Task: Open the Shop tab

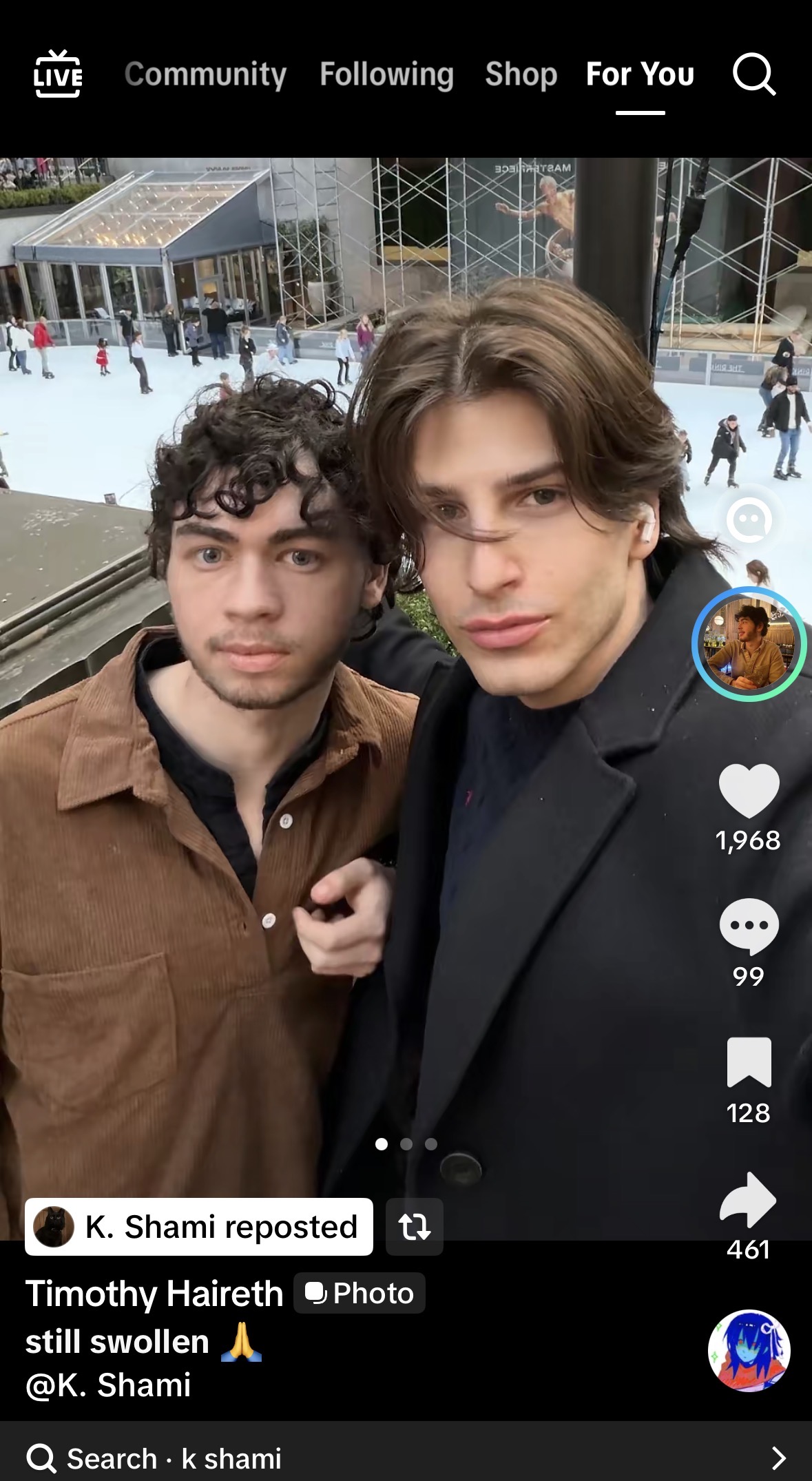Action: click(521, 74)
